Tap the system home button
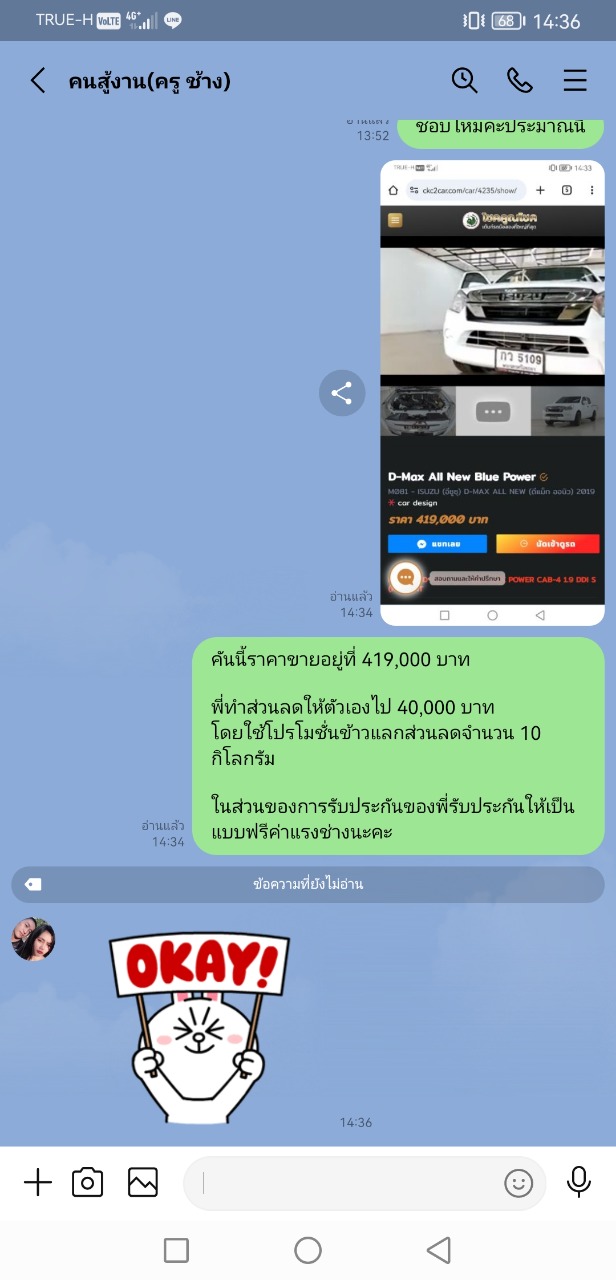The height and width of the screenshot is (1280, 616). pos(308,1250)
